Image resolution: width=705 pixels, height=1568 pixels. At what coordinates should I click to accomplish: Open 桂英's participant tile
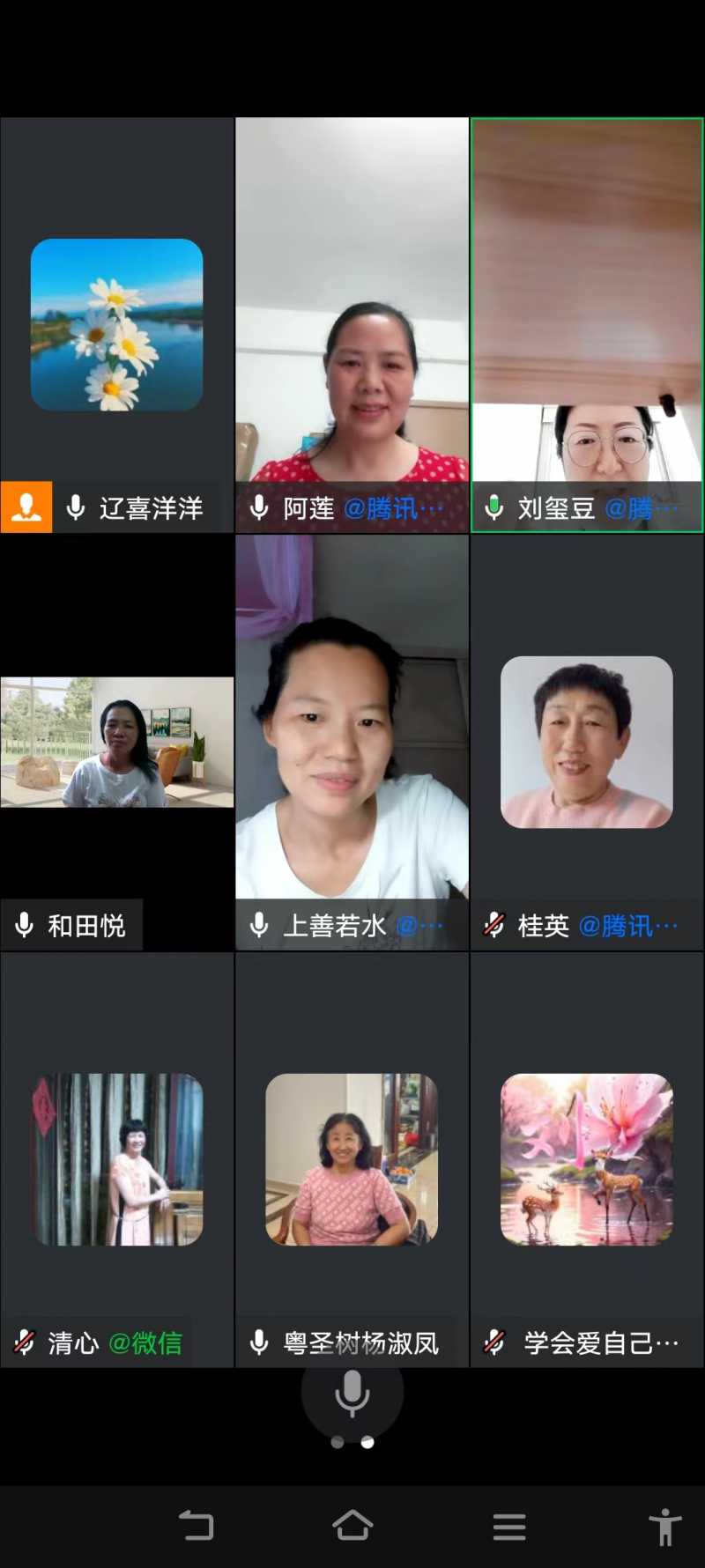587,742
